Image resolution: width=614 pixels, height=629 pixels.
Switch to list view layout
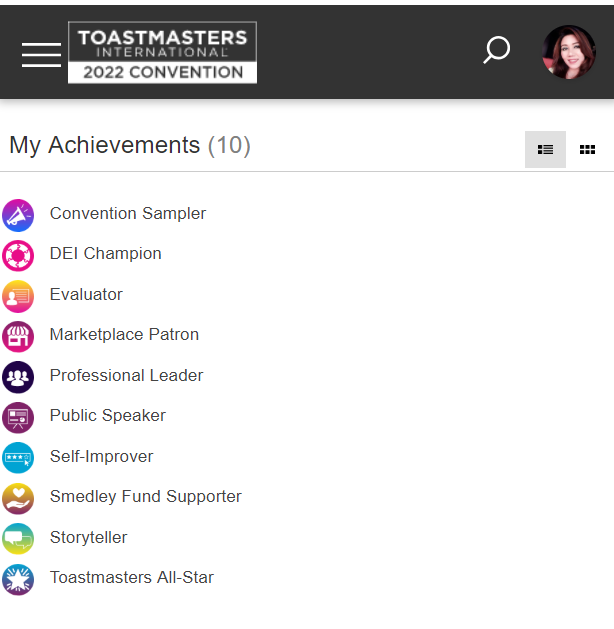pos(545,149)
